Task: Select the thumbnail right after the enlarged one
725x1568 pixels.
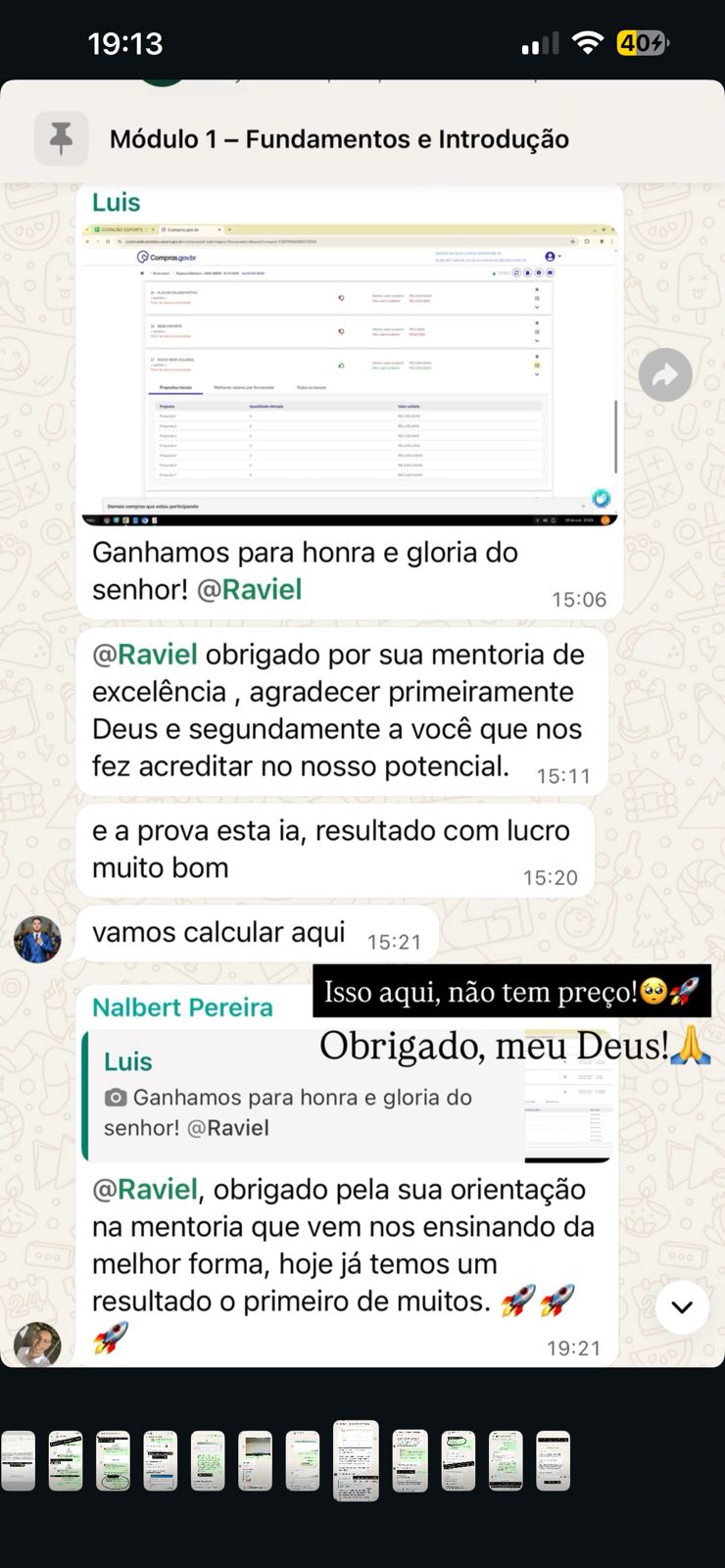Action: point(410,1460)
